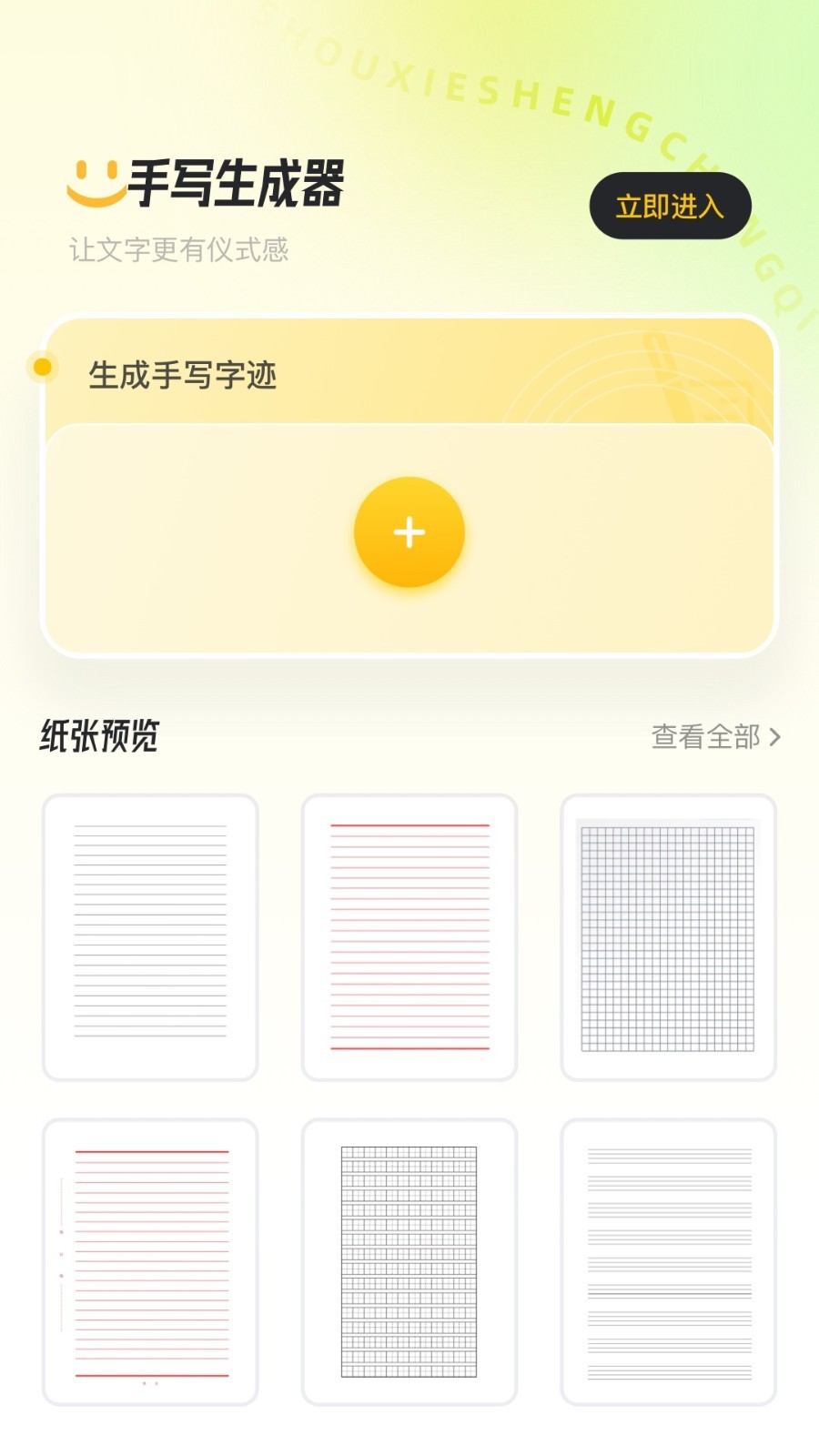Pick the square grid paper preview

(x=668, y=937)
